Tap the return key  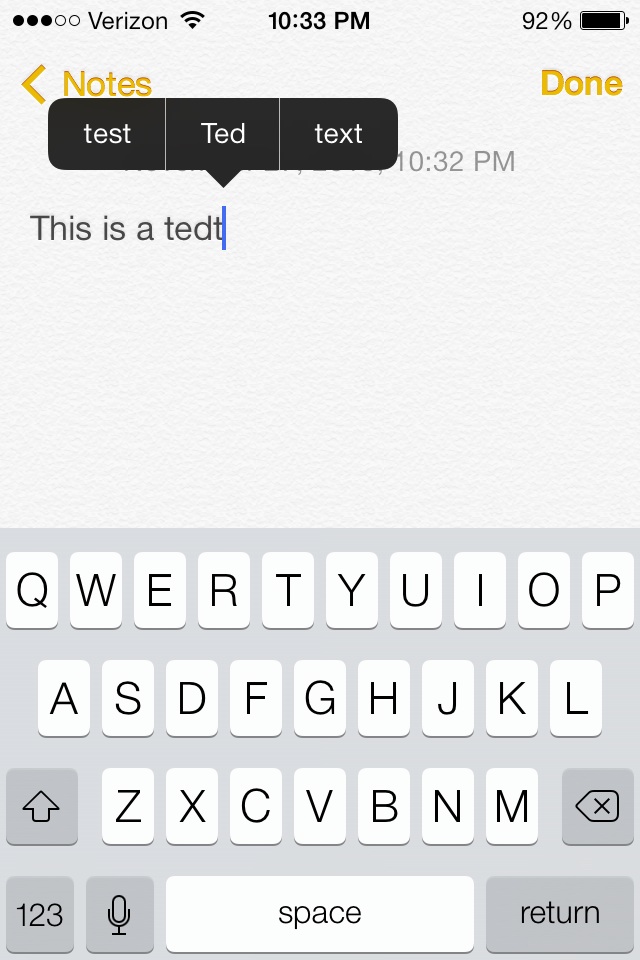[x=560, y=914]
